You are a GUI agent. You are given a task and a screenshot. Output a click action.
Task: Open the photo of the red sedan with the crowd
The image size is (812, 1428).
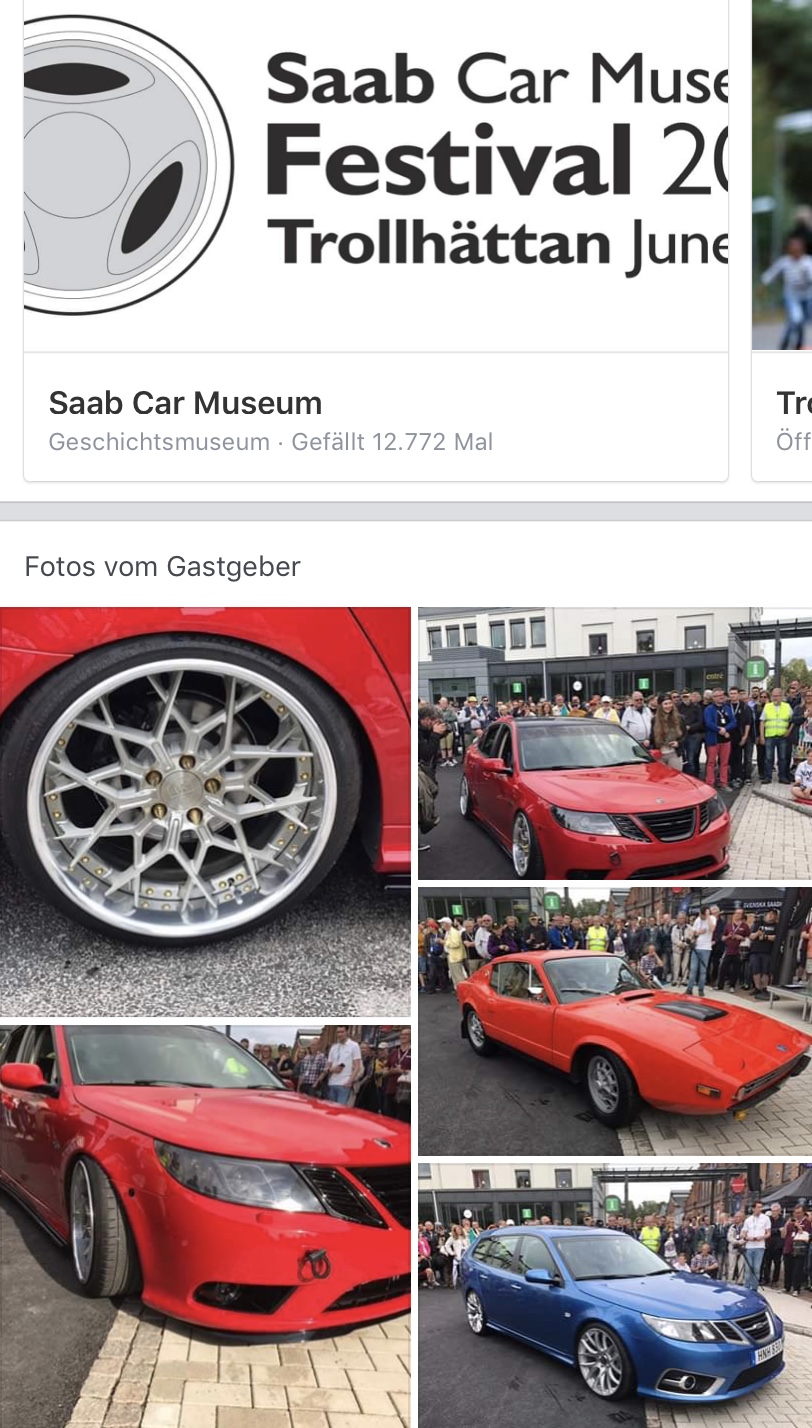point(615,743)
